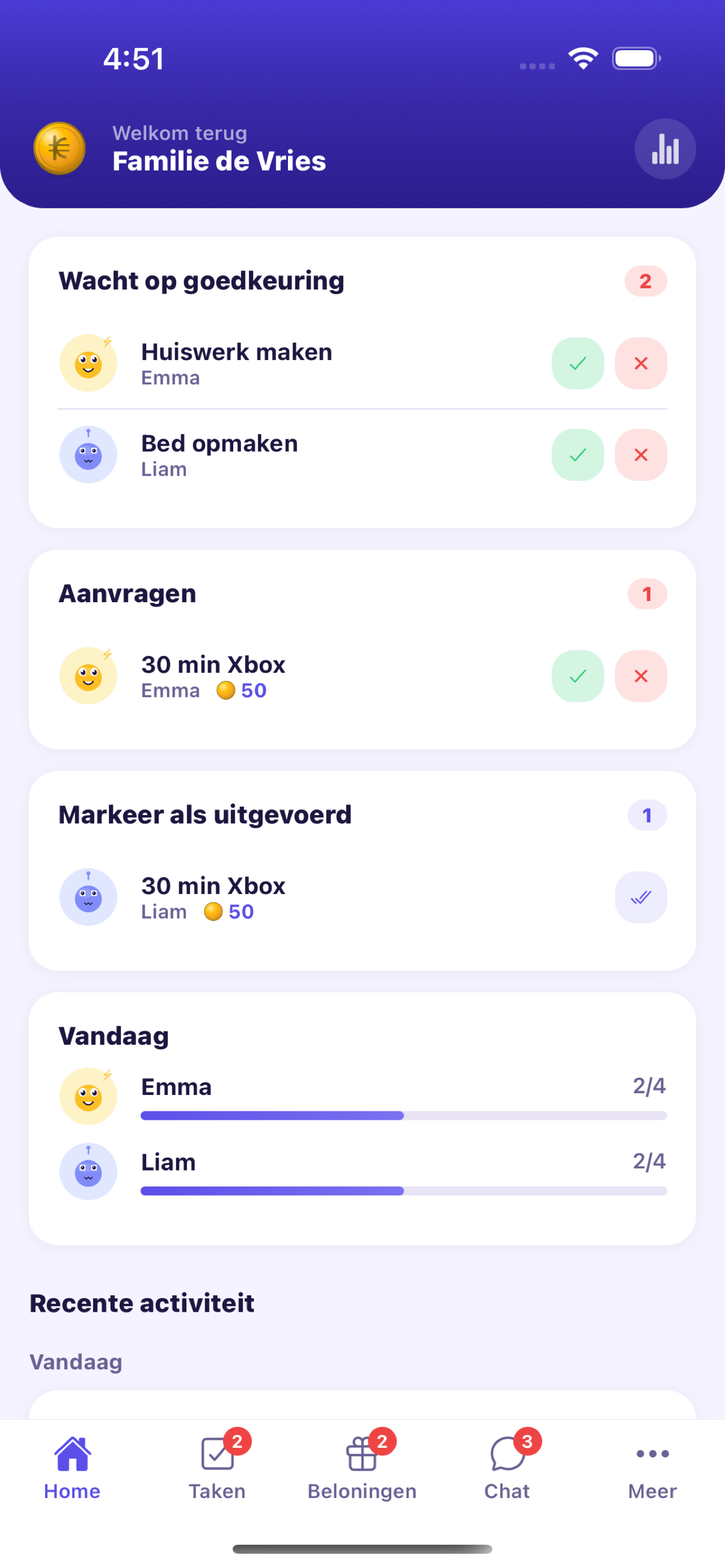Click Emma's daily progress bar
Screen dimensions: 725x1568
403,1116
